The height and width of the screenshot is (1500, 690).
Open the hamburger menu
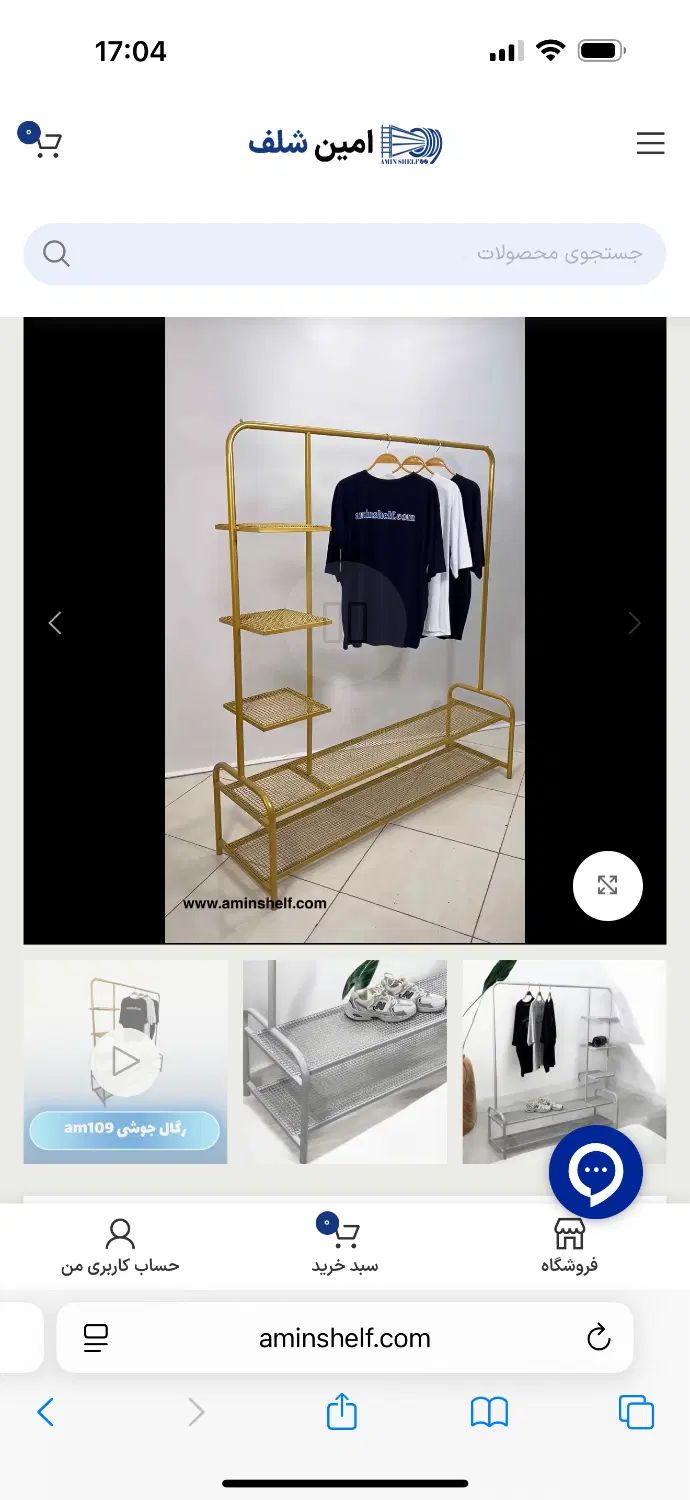click(650, 143)
